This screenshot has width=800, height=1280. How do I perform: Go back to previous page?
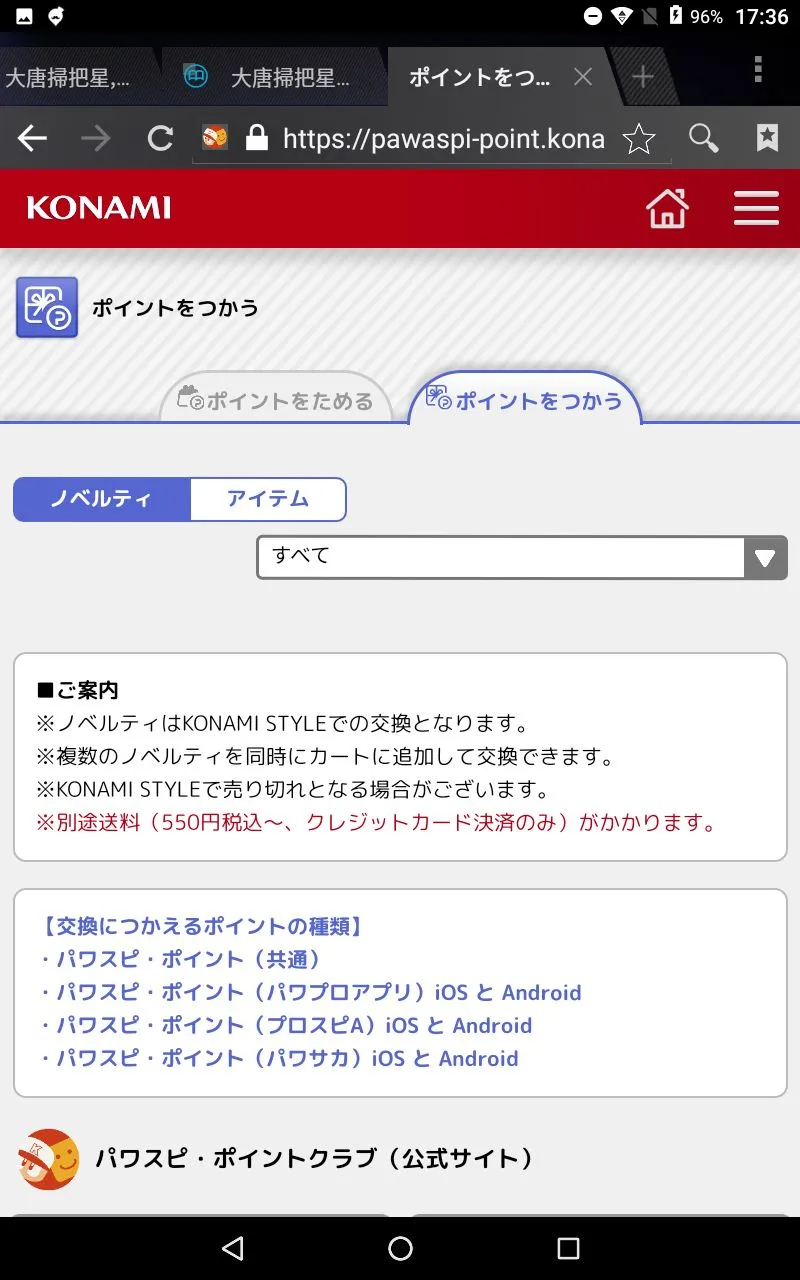pos(32,138)
